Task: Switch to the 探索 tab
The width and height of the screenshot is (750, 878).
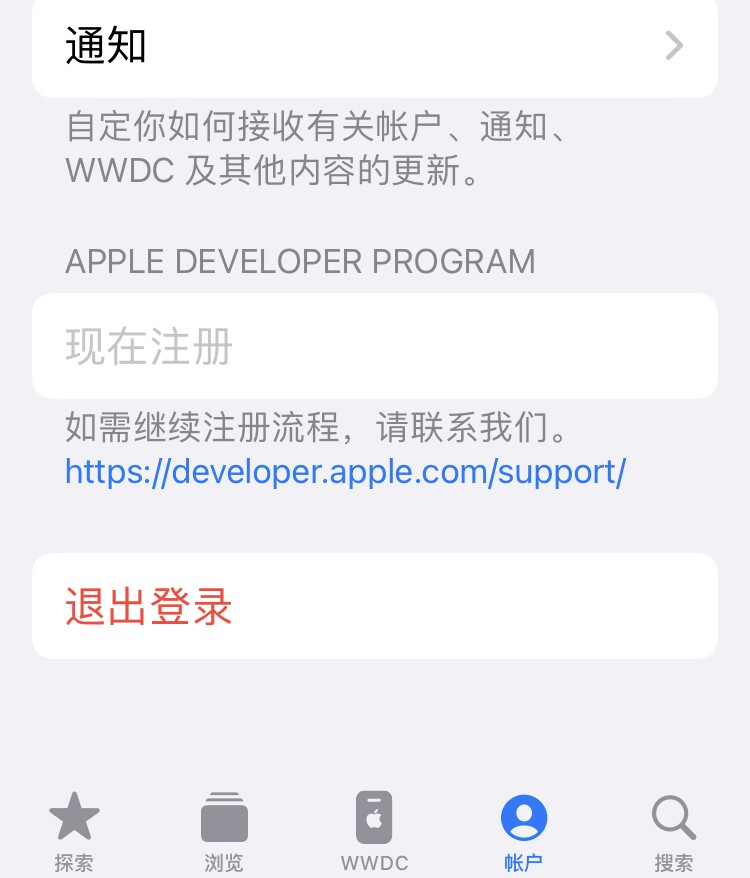Action: pyautogui.click(x=75, y=830)
